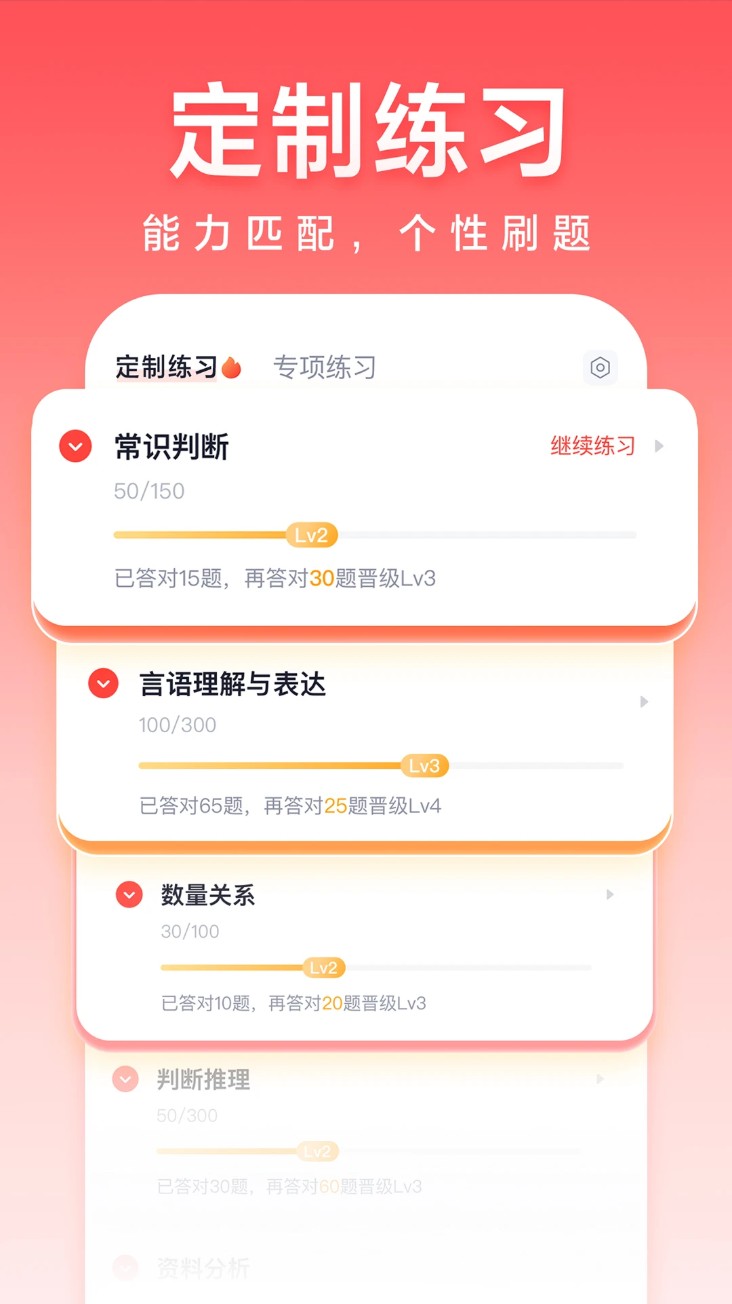Click the red collapse icon beside 数量关系
Screen dimensions: 732x1304
(x=128, y=894)
